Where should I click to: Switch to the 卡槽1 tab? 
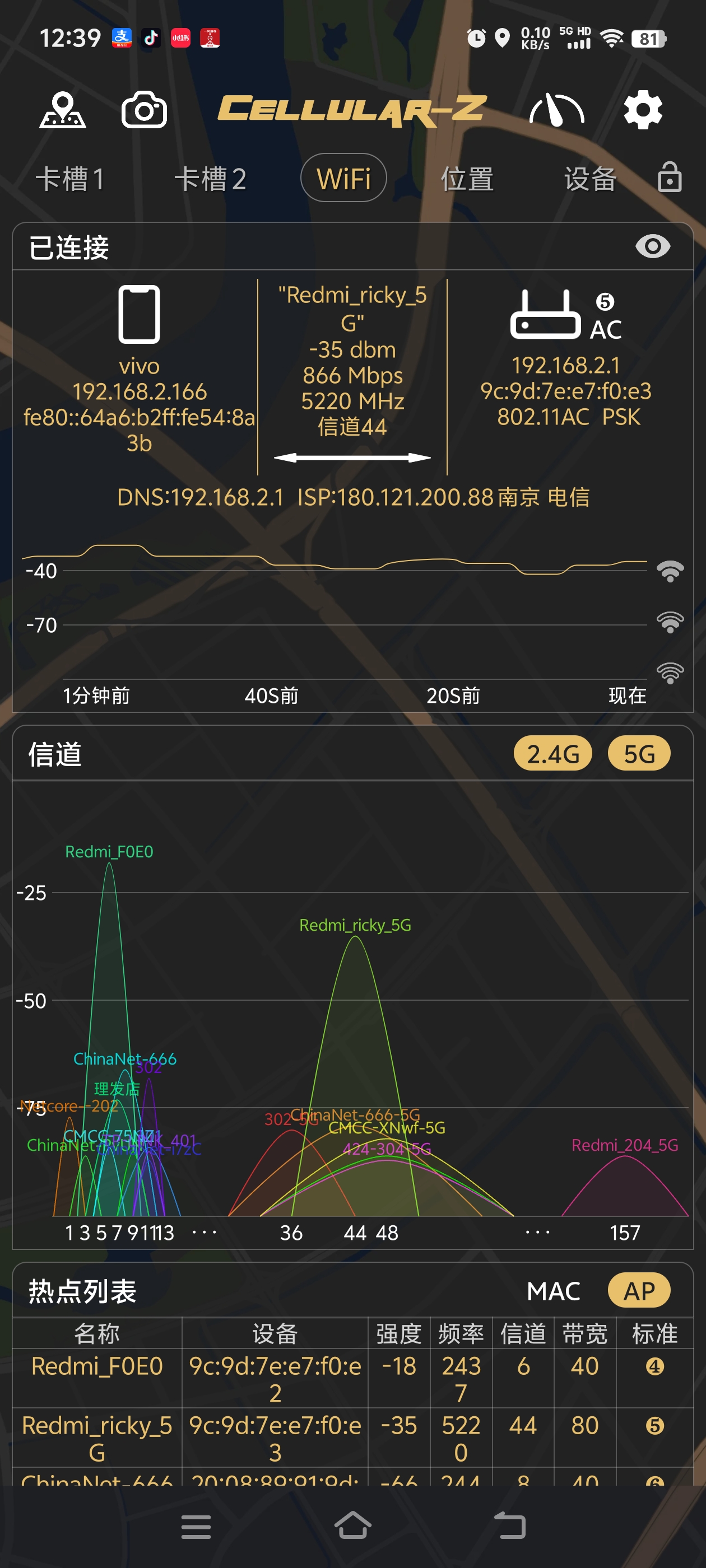click(70, 179)
